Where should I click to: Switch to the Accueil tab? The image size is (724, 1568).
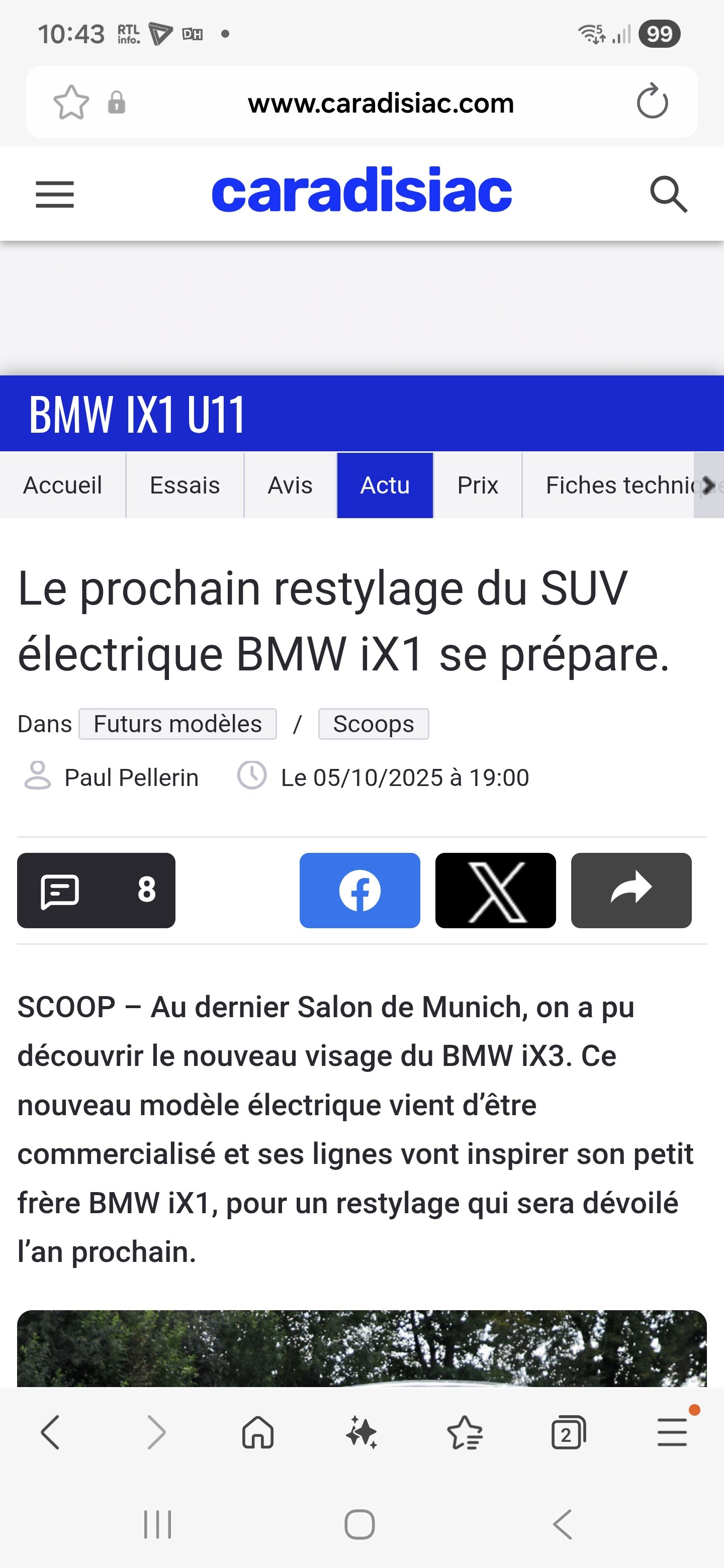point(62,485)
